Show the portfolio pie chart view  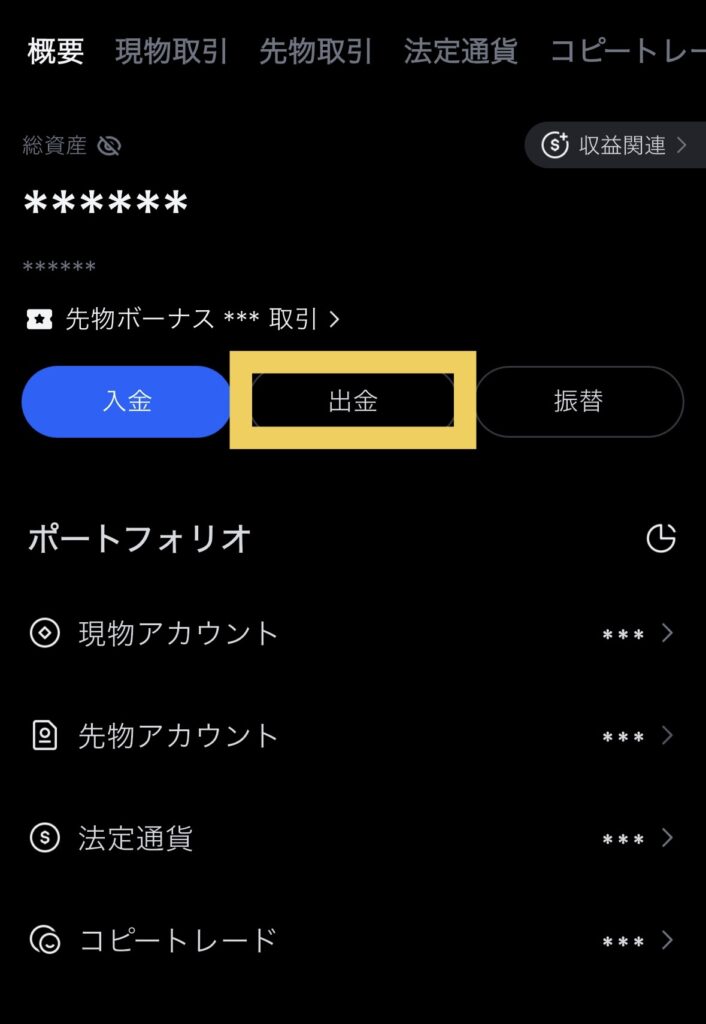[x=661, y=539]
